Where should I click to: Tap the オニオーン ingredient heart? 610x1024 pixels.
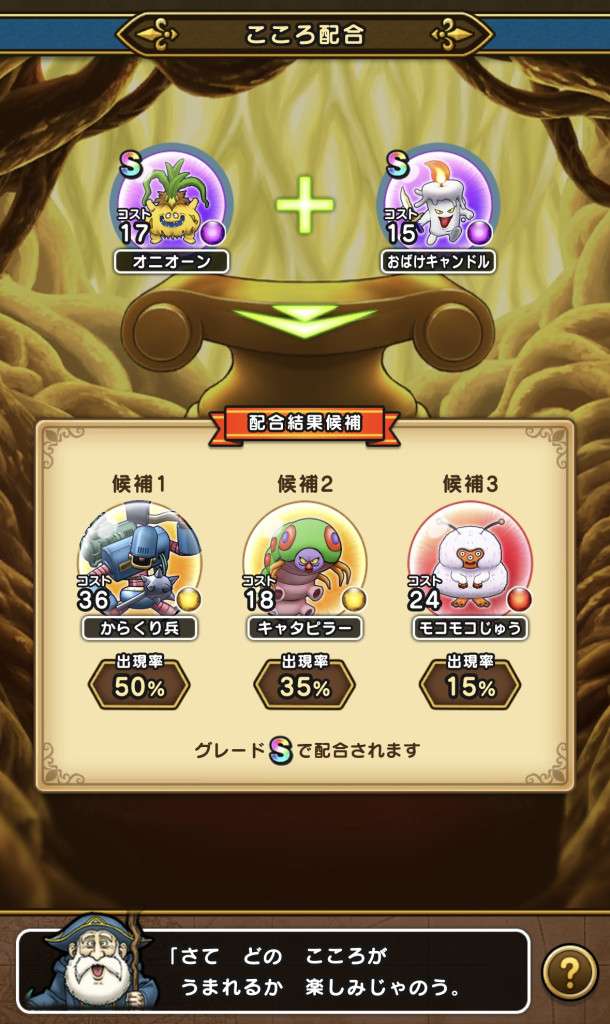pos(171,203)
